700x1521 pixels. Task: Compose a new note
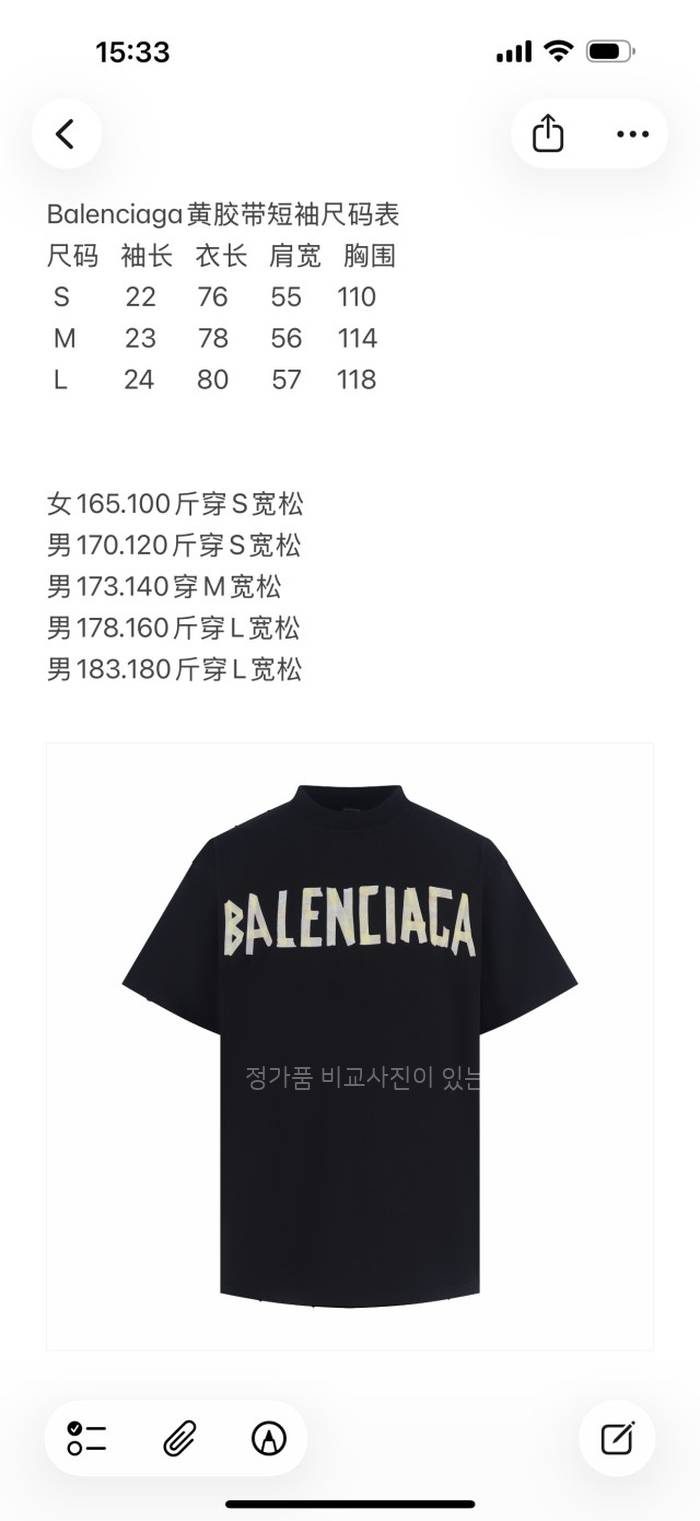(x=617, y=1438)
